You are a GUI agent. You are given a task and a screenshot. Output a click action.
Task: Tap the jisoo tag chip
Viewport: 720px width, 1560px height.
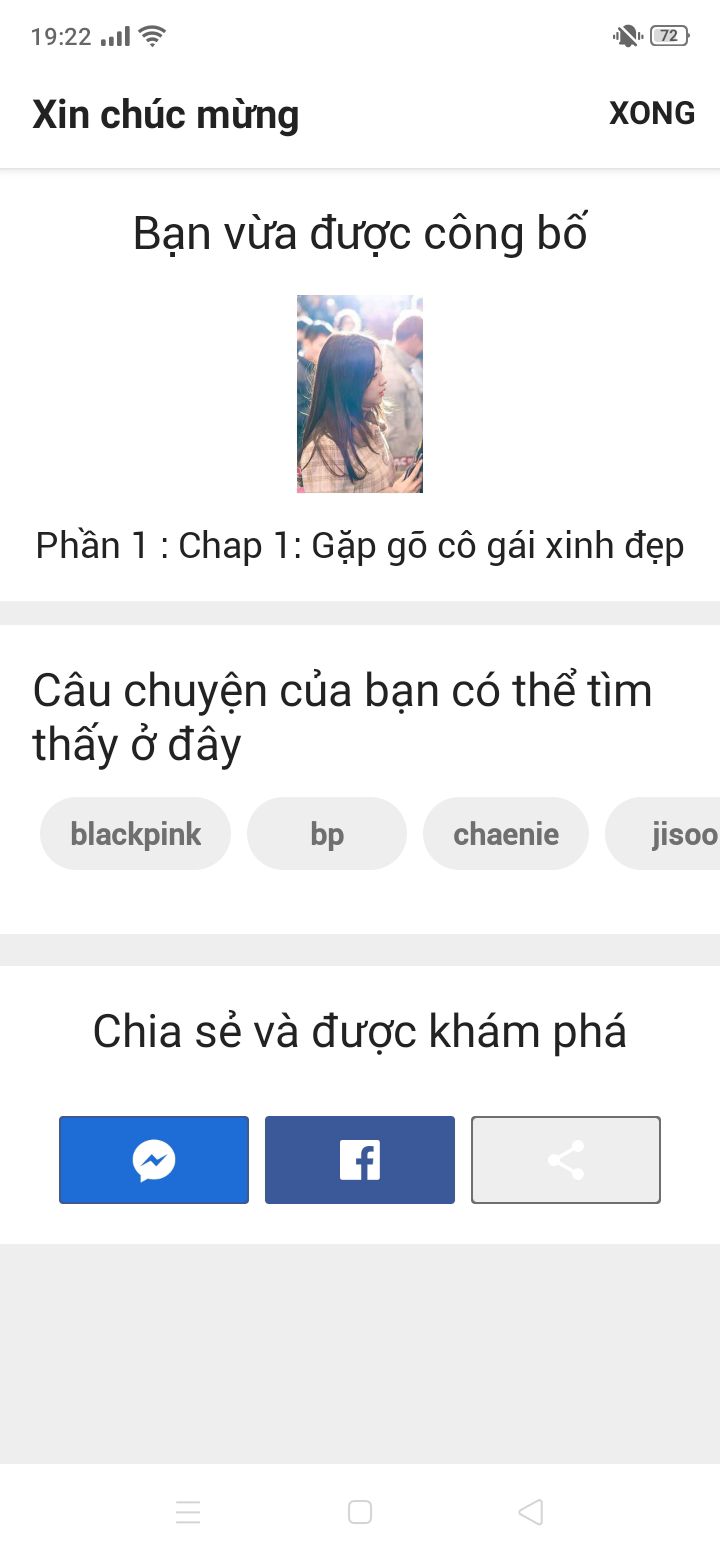coord(663,834)
